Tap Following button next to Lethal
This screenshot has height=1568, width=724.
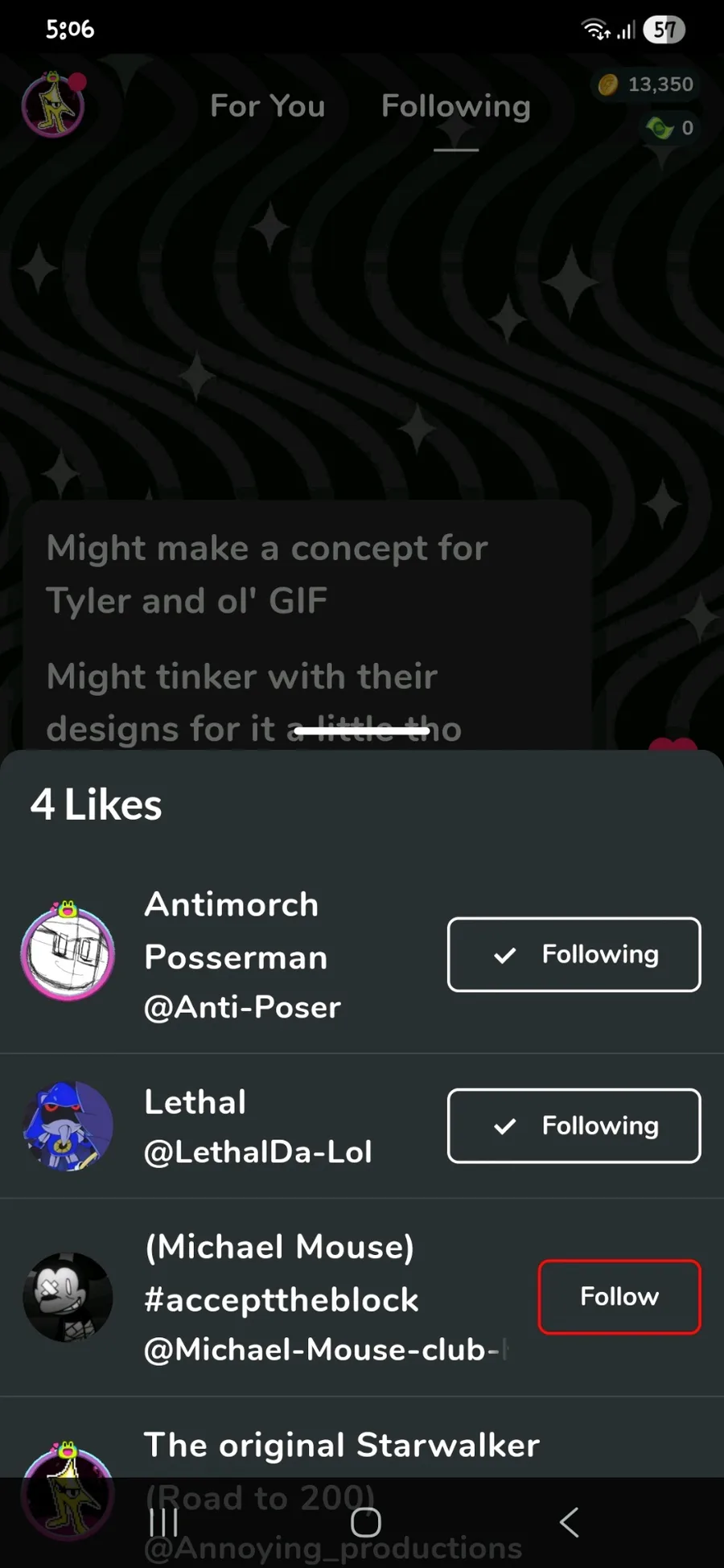point(574,1126)
